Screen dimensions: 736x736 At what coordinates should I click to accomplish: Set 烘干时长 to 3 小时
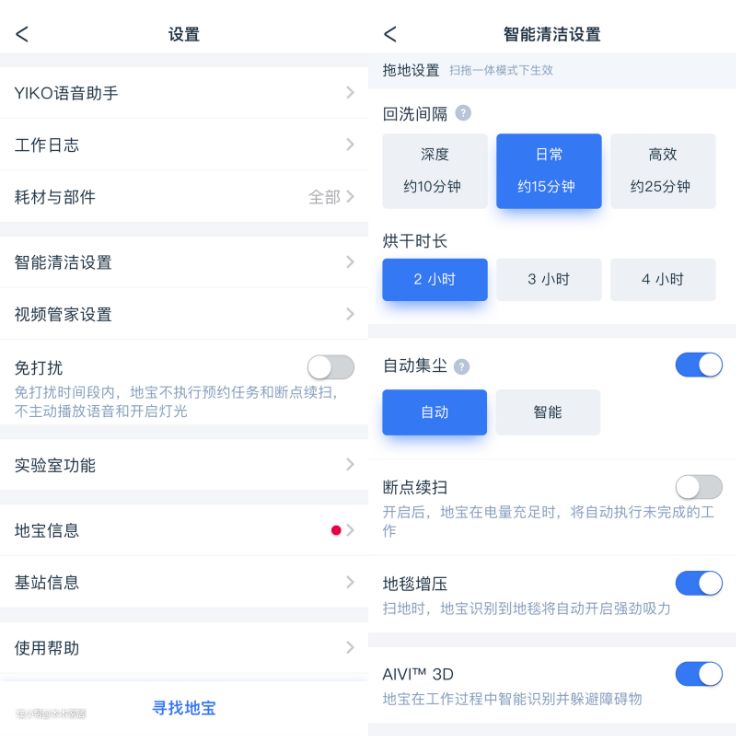[x=548, y=280]
